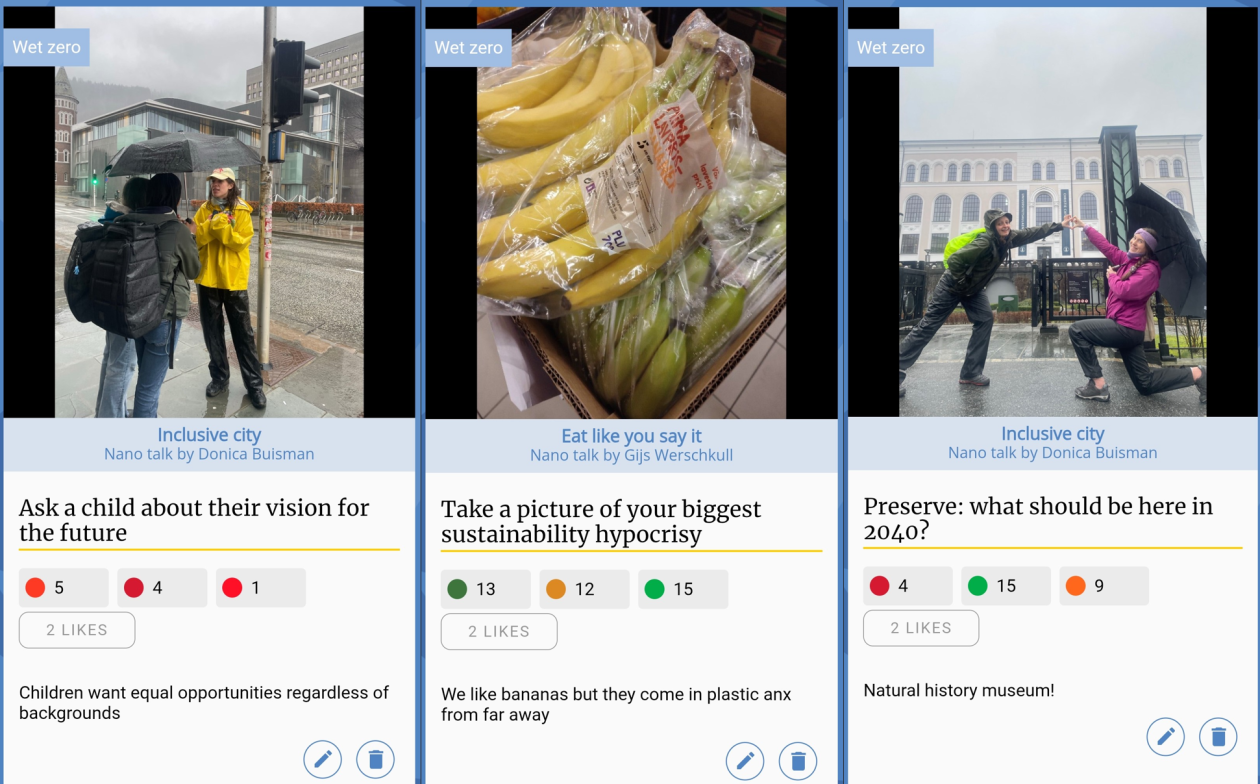This screenshot has width=1260, height=784.
Task: Edit the Natural history museum post
Action: (x=1165, y=737)
